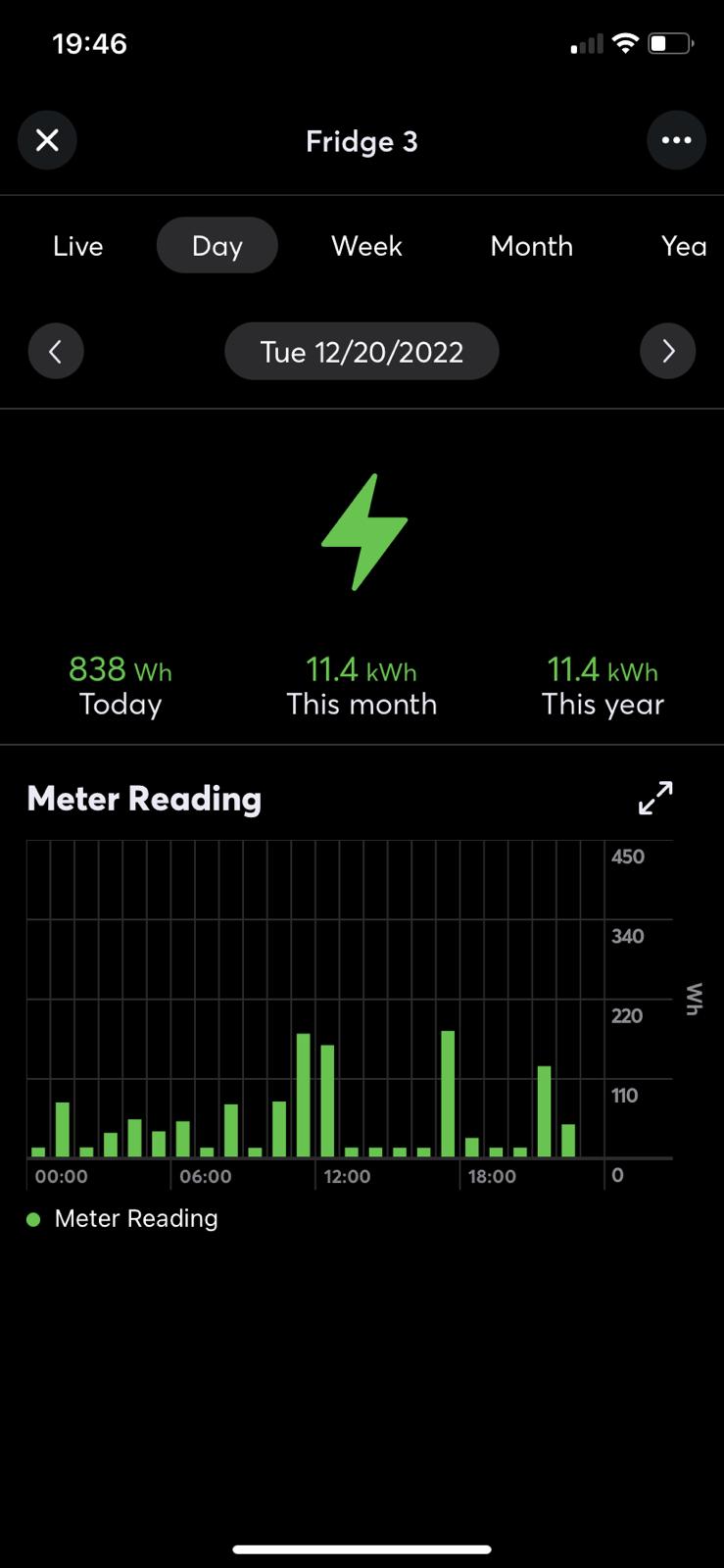
Task: Open the three-dot options menu
Action: coord(676,141)
